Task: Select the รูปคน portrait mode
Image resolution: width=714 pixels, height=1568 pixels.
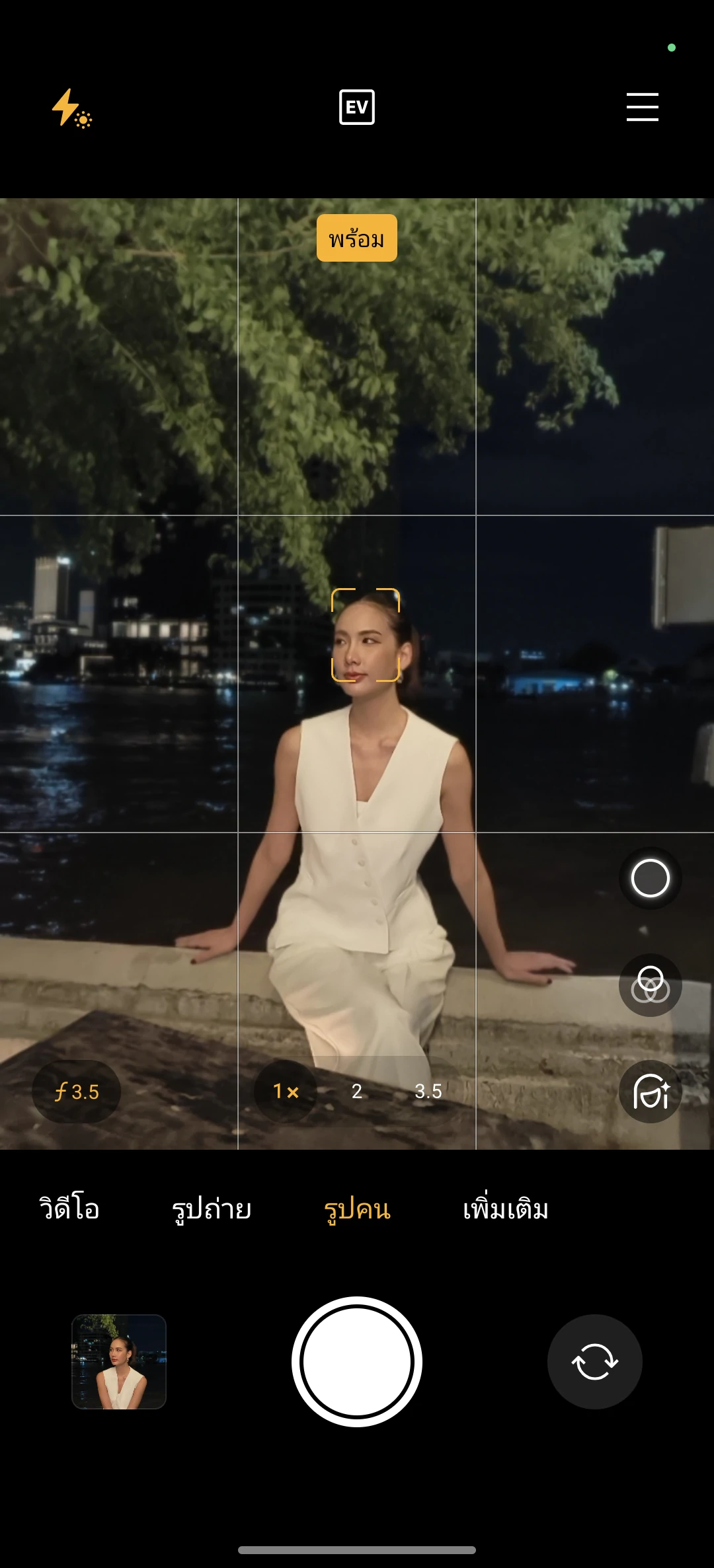Action: pyautogui.click(x=357, y=1209)
